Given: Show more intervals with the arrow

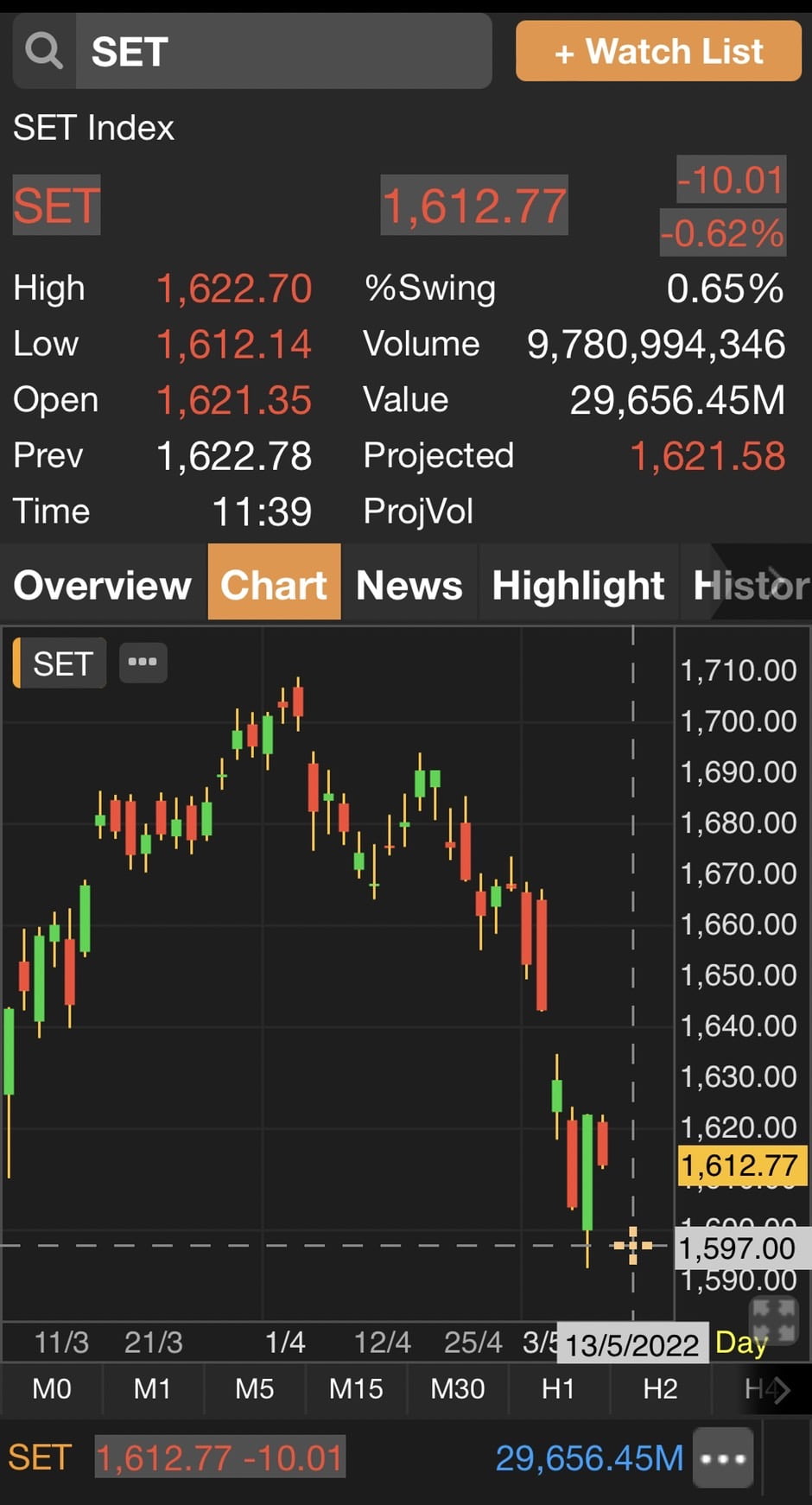Looking at the screenshot, I should click(x=776, y=1389).
